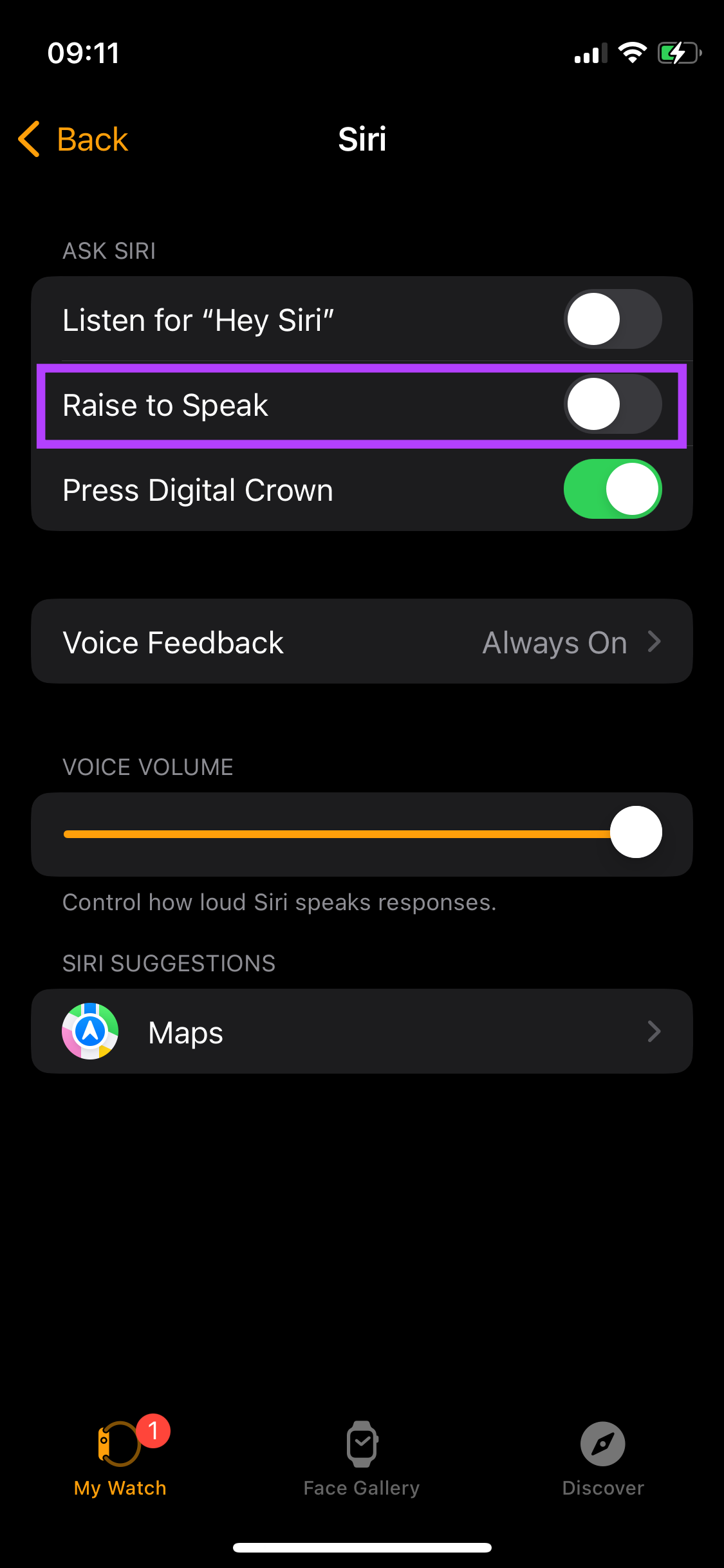Tap the Voice Volume slider
Image resolution: width=724 pixels, height=1568 pixels.
362,834
